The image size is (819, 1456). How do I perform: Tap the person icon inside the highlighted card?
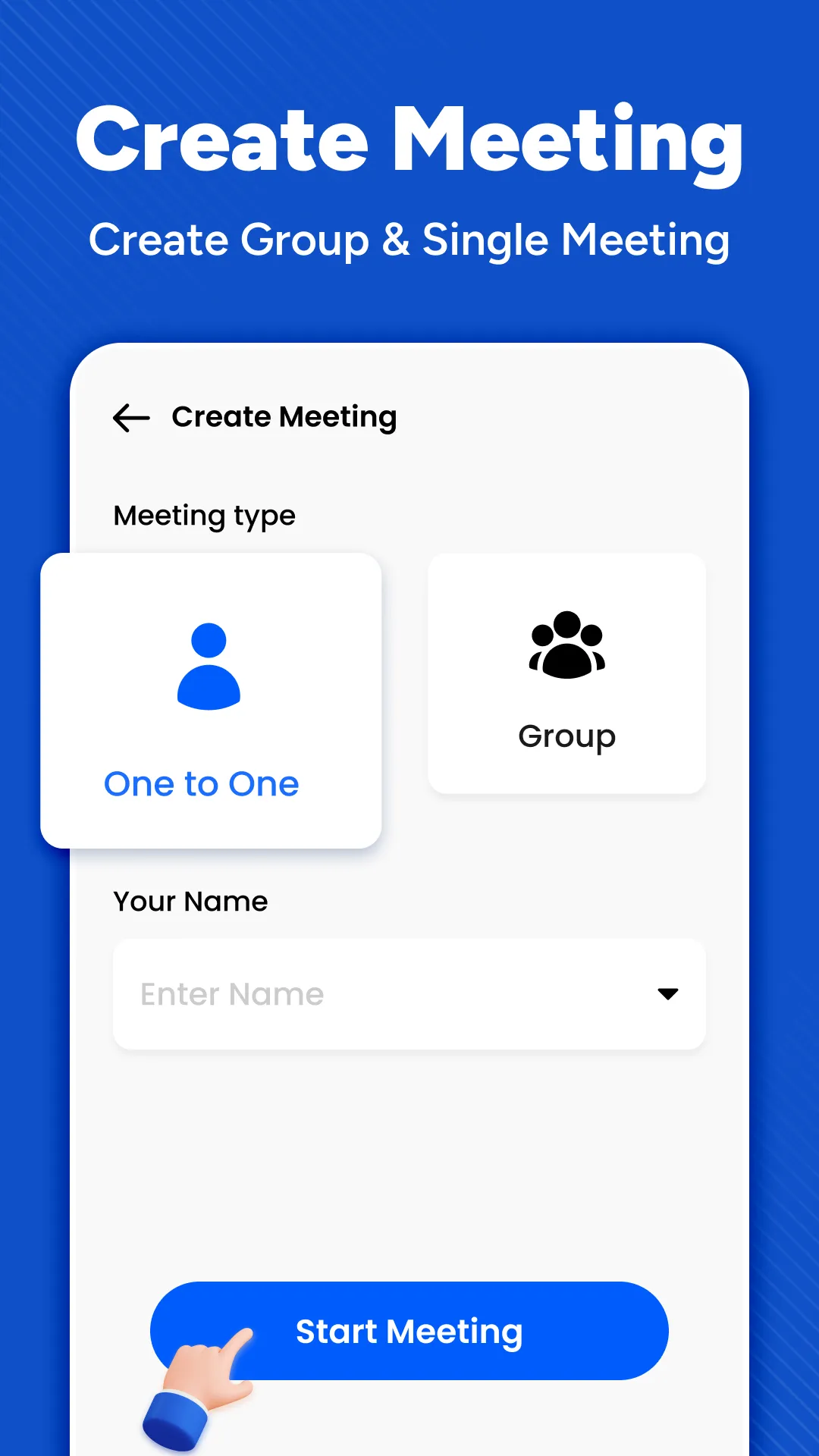click(x=209, y=666)
